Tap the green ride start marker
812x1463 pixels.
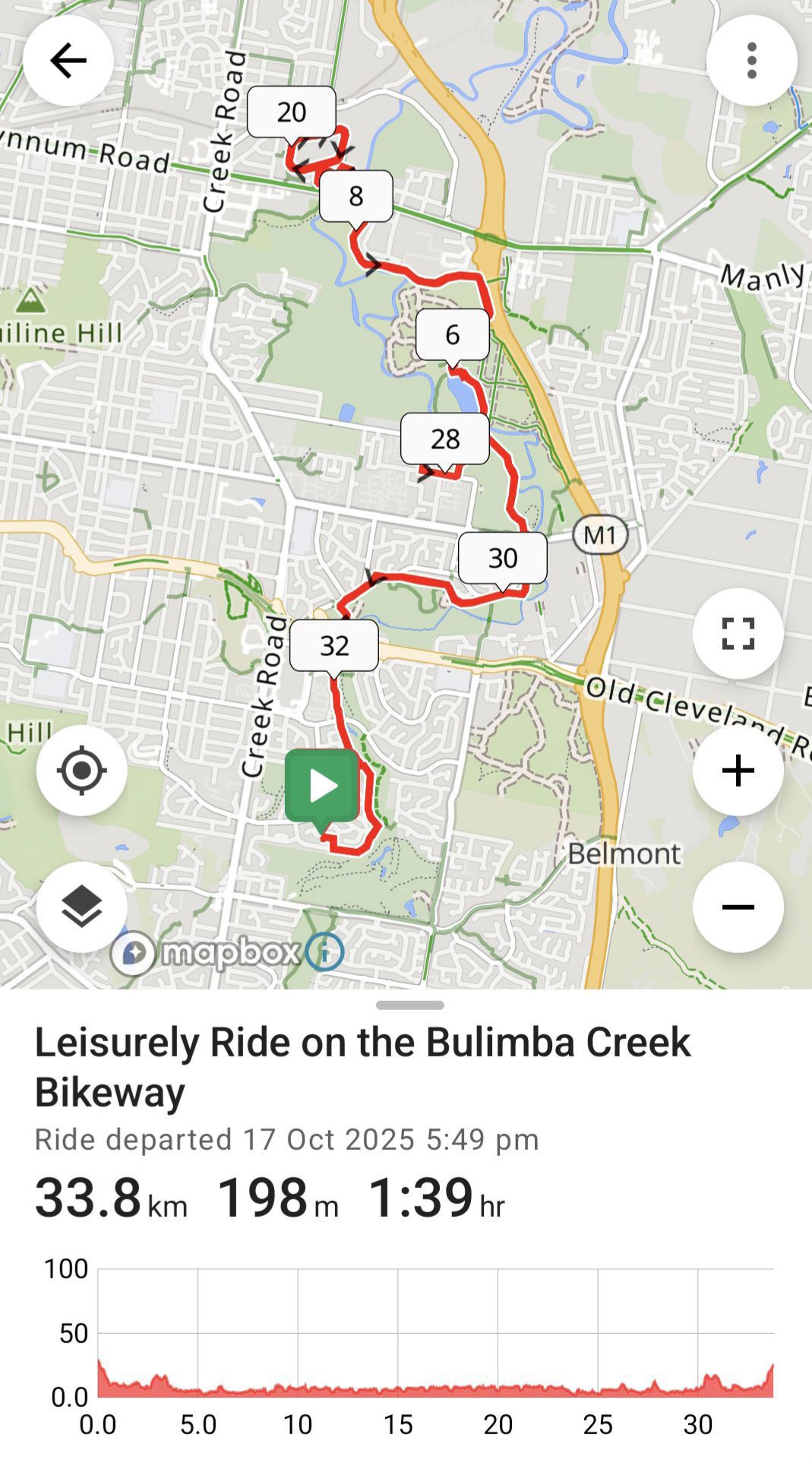point(322,787)
